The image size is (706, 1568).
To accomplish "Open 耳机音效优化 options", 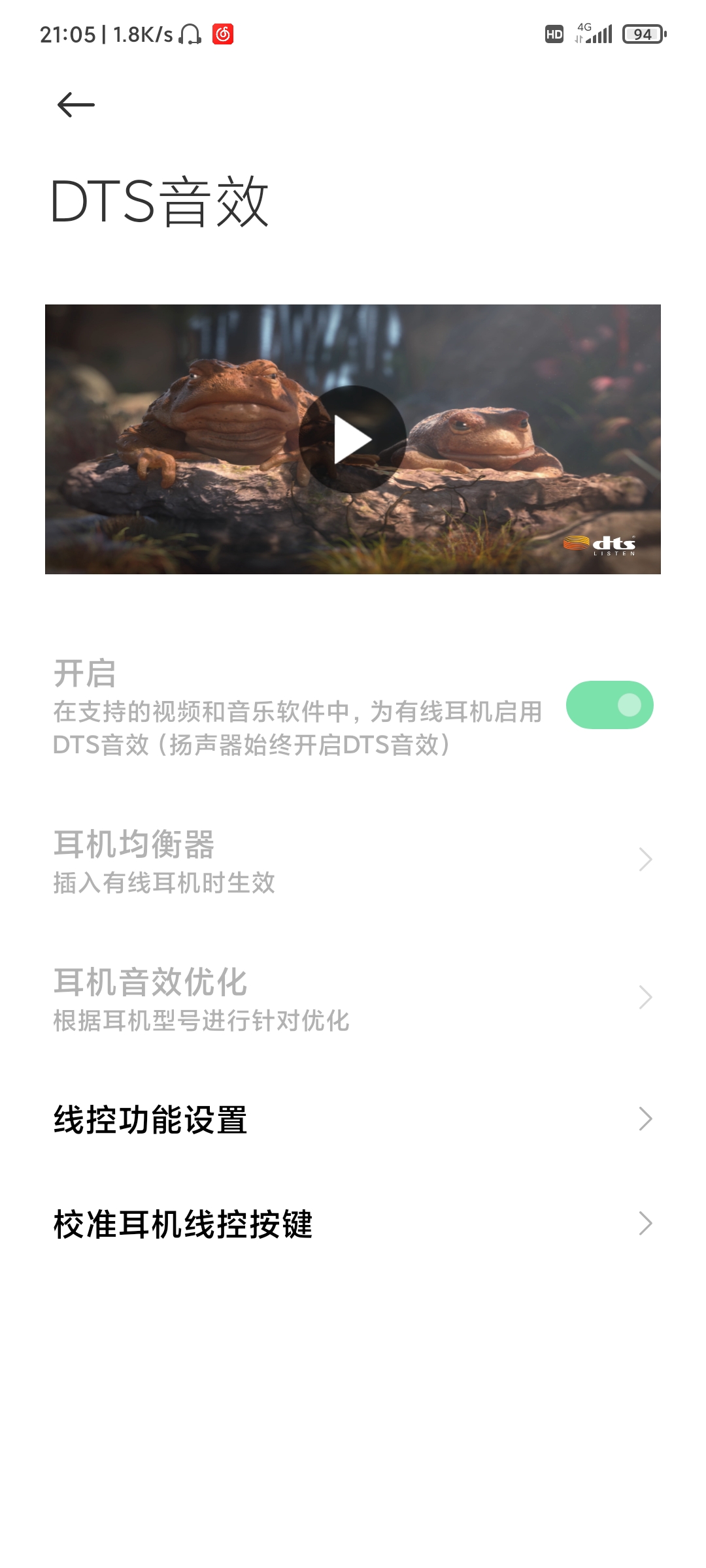I will pos(353,998).
